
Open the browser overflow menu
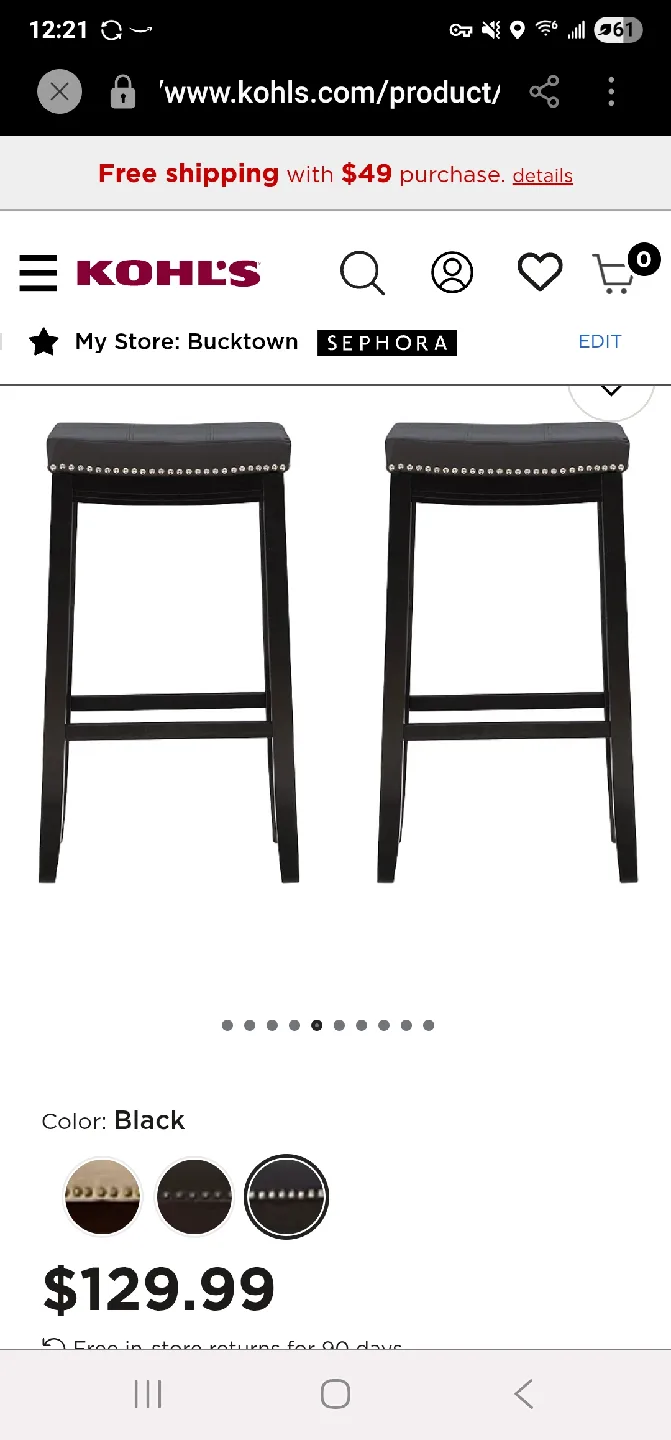[x=611, y=93]
